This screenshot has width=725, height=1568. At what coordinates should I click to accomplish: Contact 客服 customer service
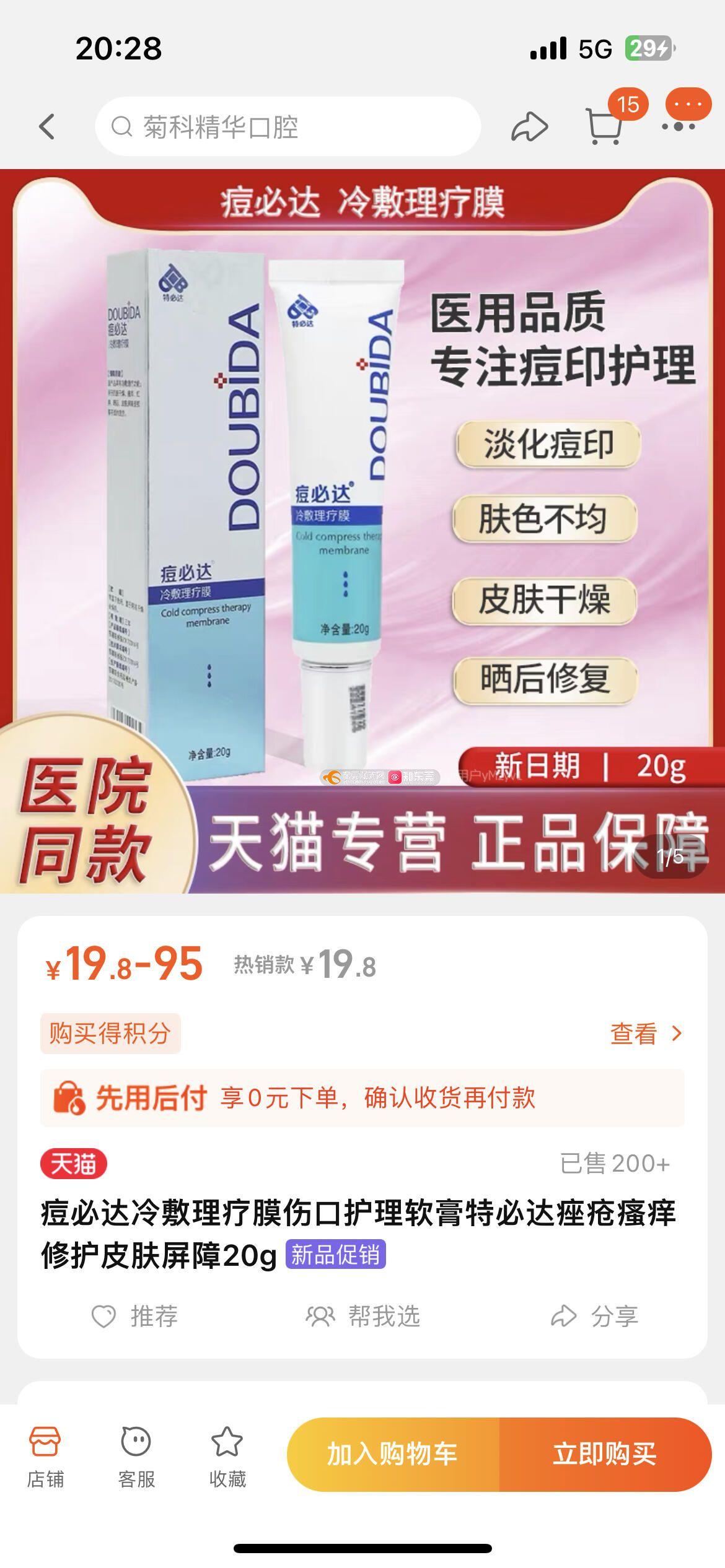[x=136, y=1457]
